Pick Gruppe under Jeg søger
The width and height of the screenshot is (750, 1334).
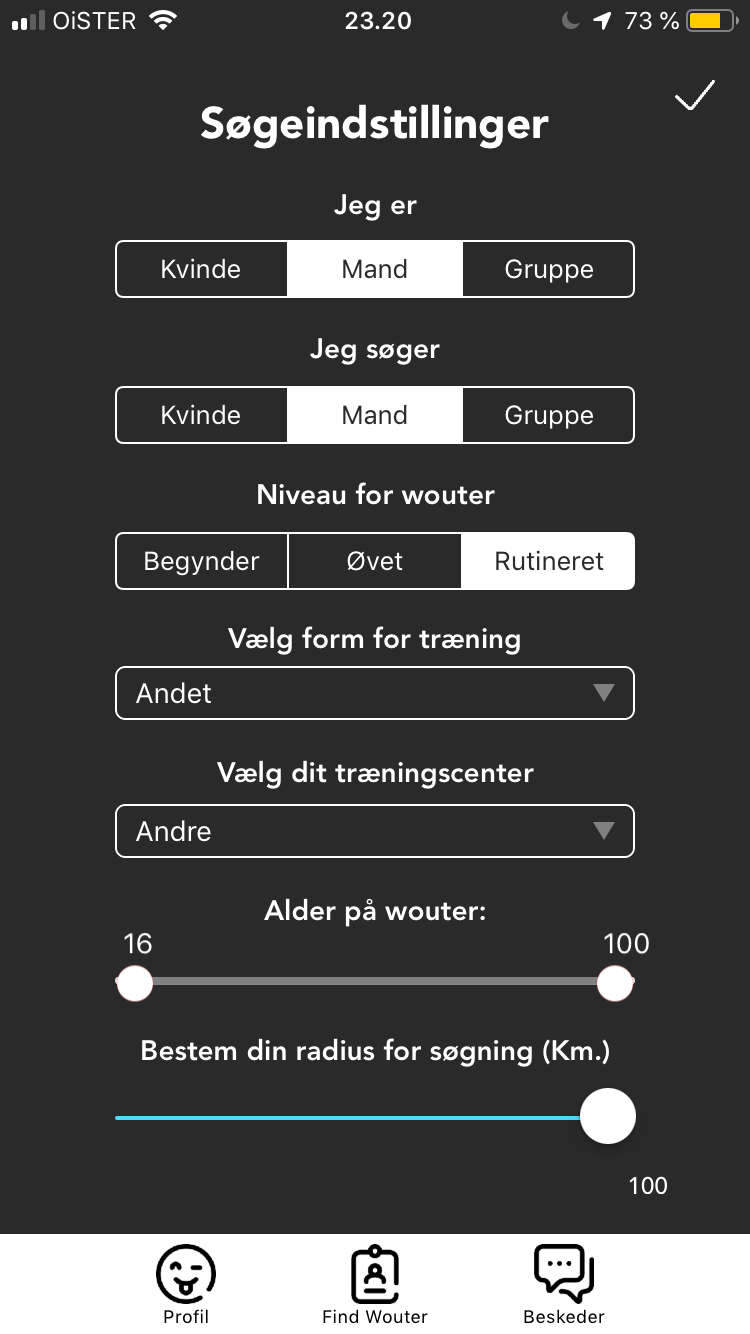tap(549, 415)
